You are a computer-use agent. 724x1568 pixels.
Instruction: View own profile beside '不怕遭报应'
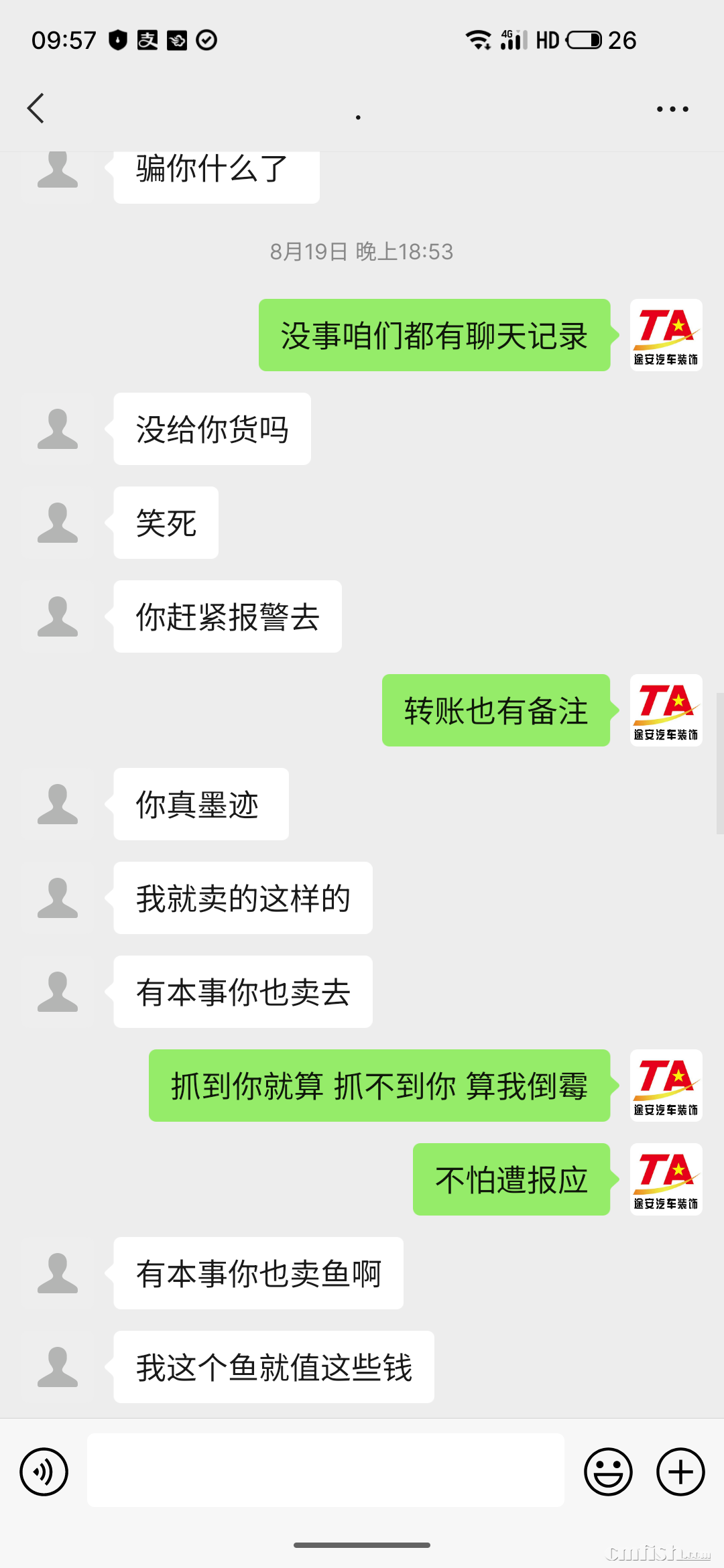pyautogui.click(x=666, y=1179)
